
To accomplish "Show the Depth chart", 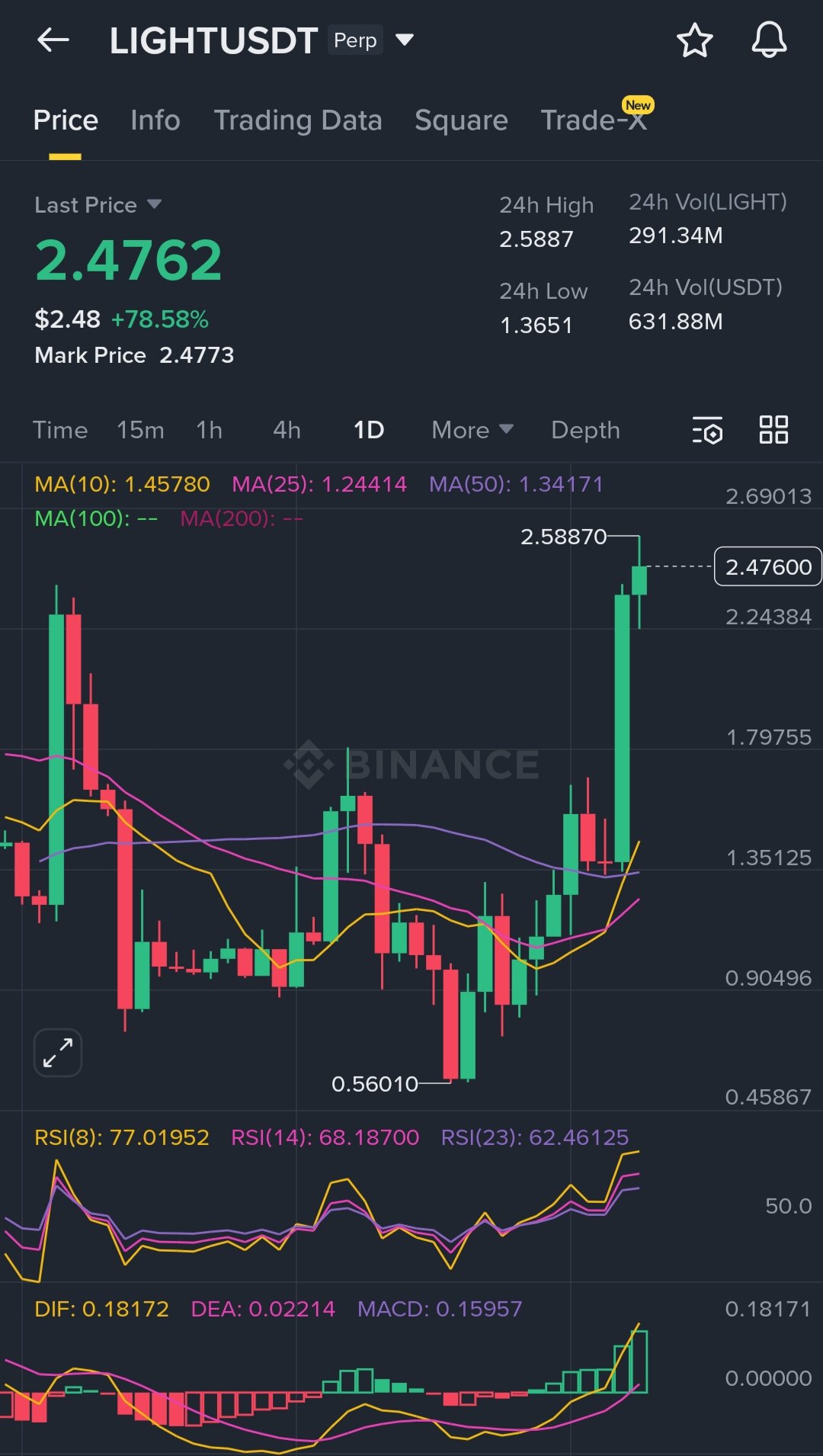I will [x=585, y=430].
